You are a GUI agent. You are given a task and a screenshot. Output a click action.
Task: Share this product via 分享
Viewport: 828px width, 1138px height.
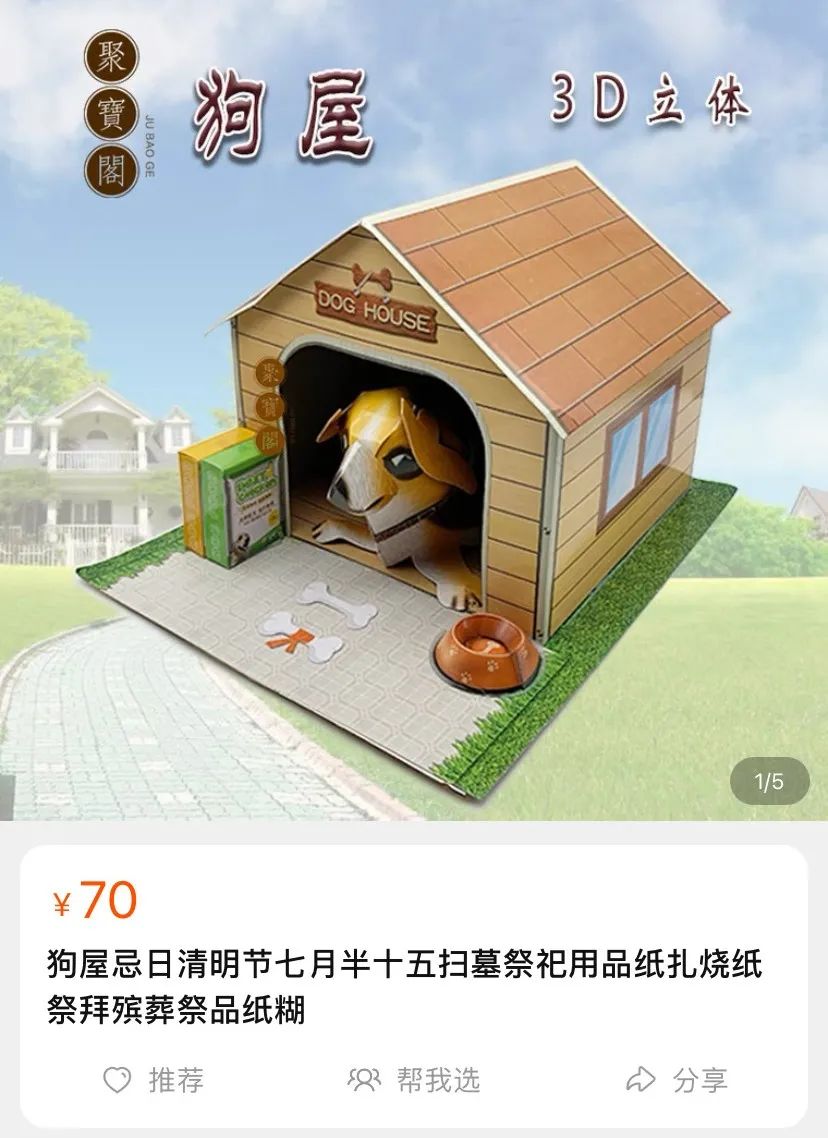click(676, 1080)
